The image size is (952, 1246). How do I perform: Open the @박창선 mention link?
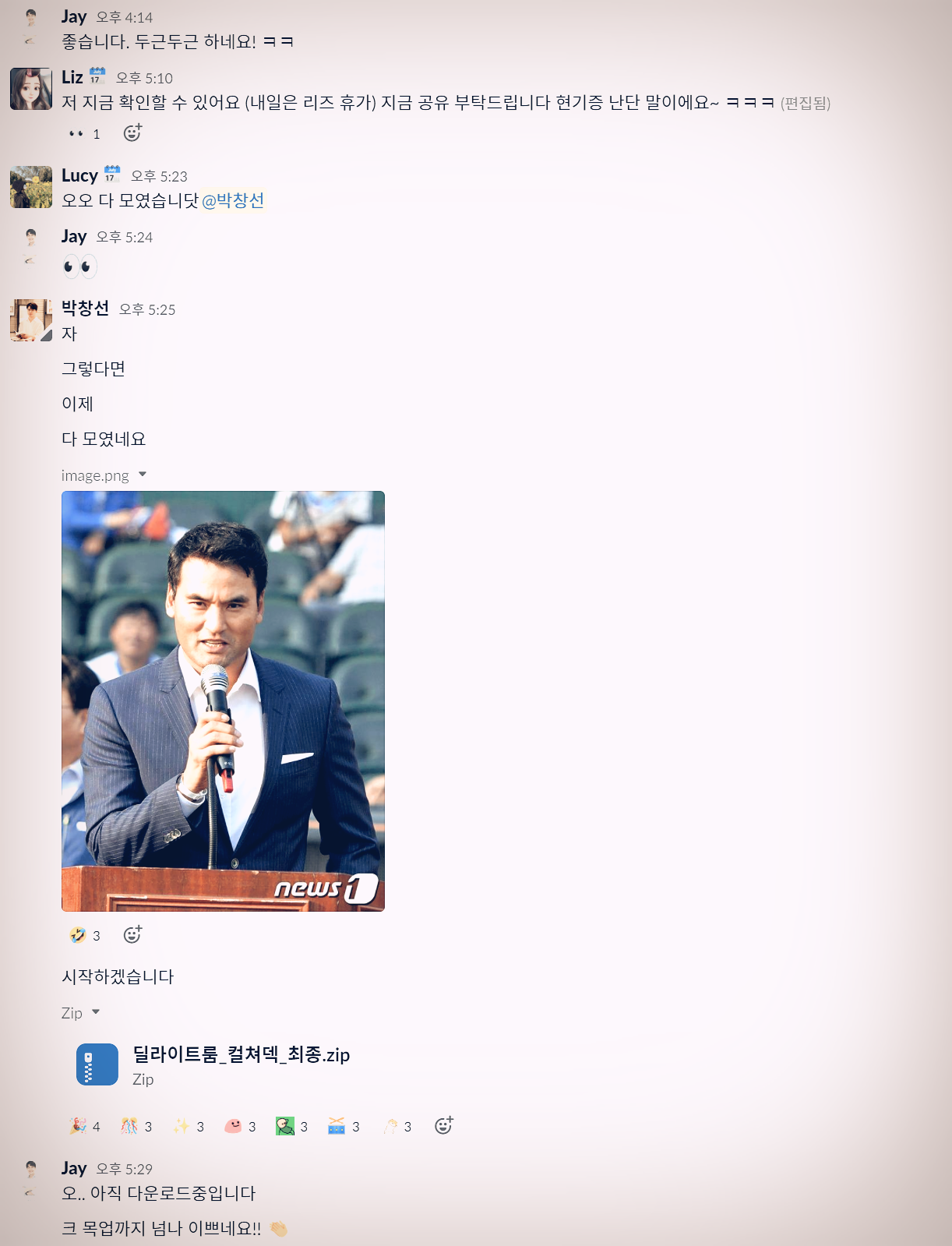[231, 199]
